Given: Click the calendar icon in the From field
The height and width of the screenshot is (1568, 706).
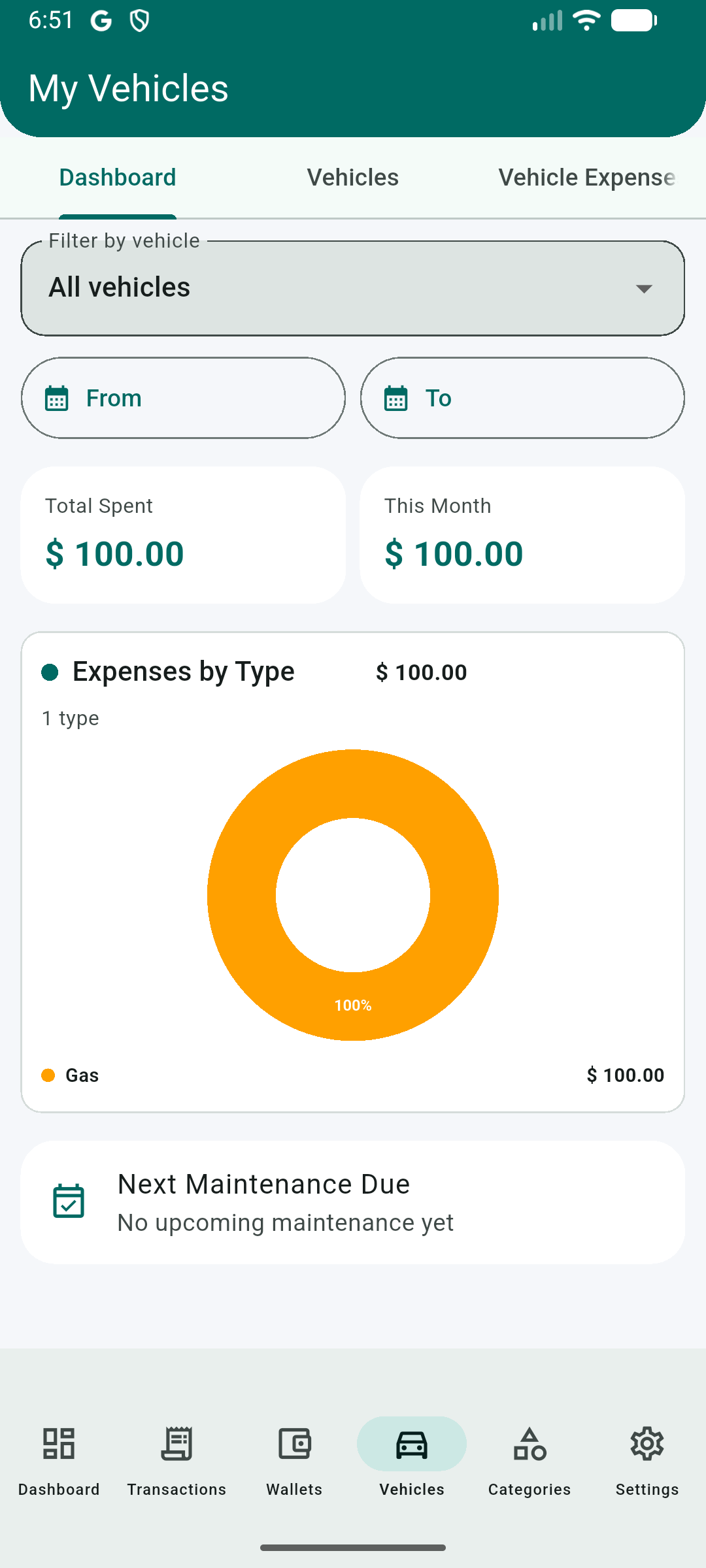Looking at the screenshot, I should tap(59, 398).
